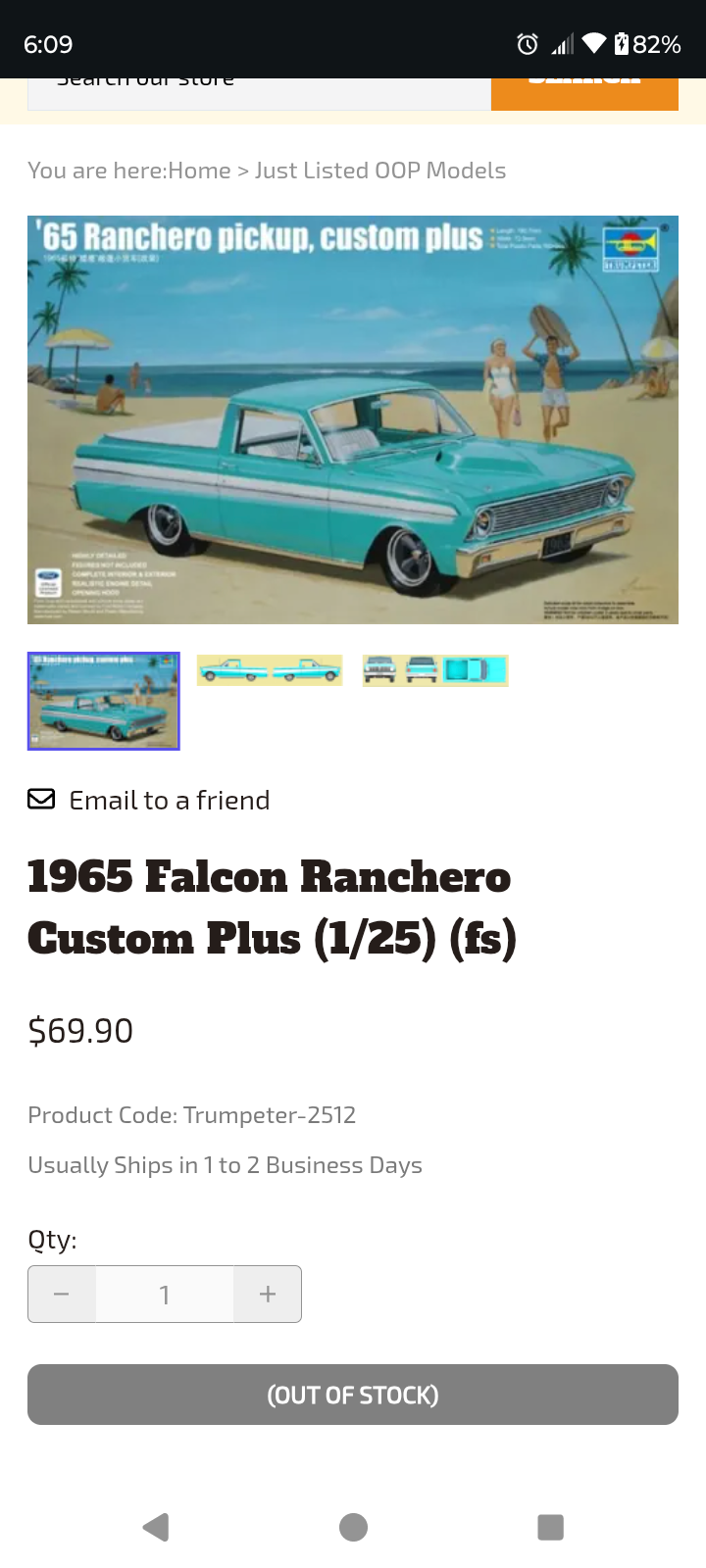Tap the orange search button
This screenshot has height=1568, width=706.
pyautogui.click(x=584, y=94)
